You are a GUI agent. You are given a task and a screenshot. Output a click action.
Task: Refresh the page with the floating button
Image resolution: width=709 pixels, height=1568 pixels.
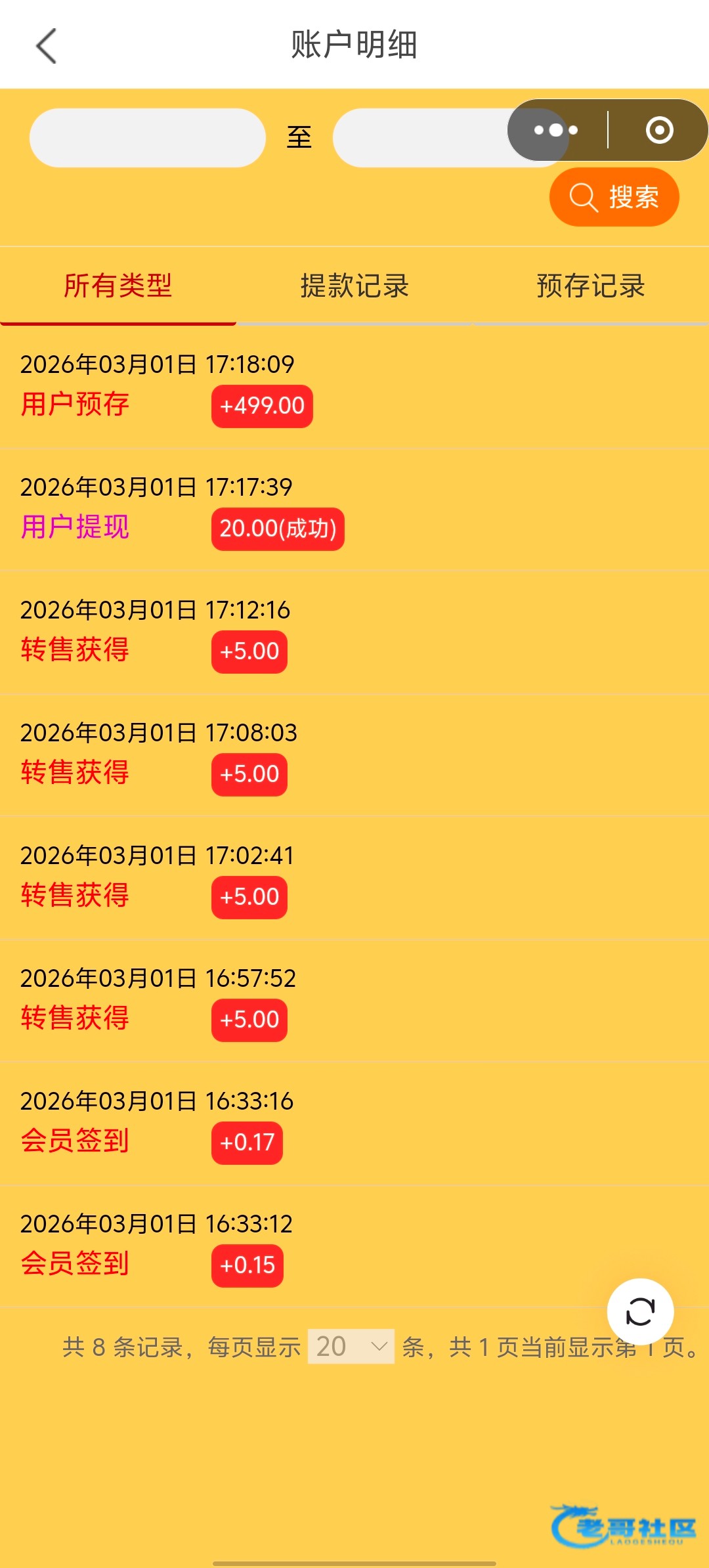pyautogui.click(x=640, y=1312)
